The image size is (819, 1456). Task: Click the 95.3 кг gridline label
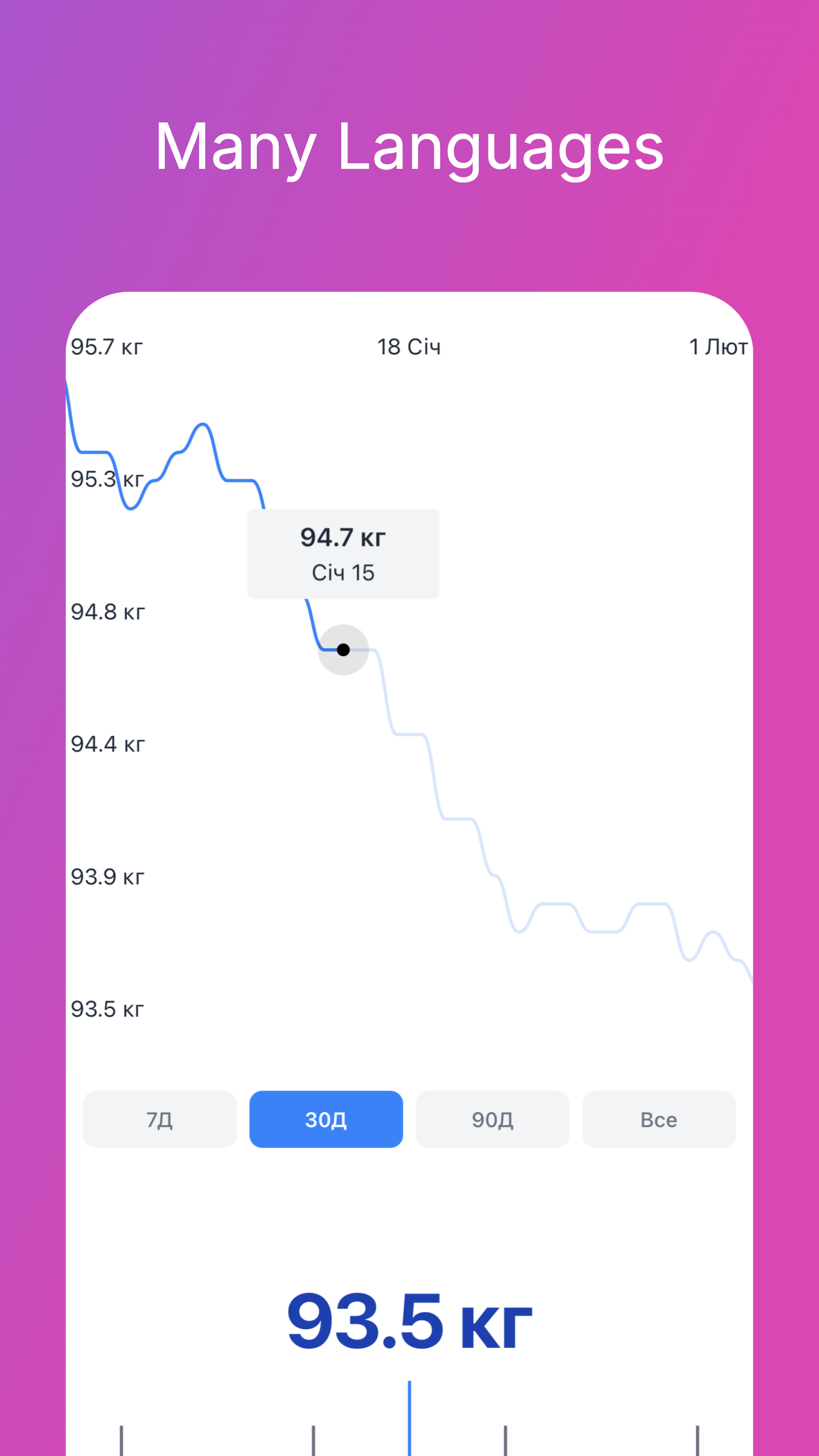coord(108,479)
